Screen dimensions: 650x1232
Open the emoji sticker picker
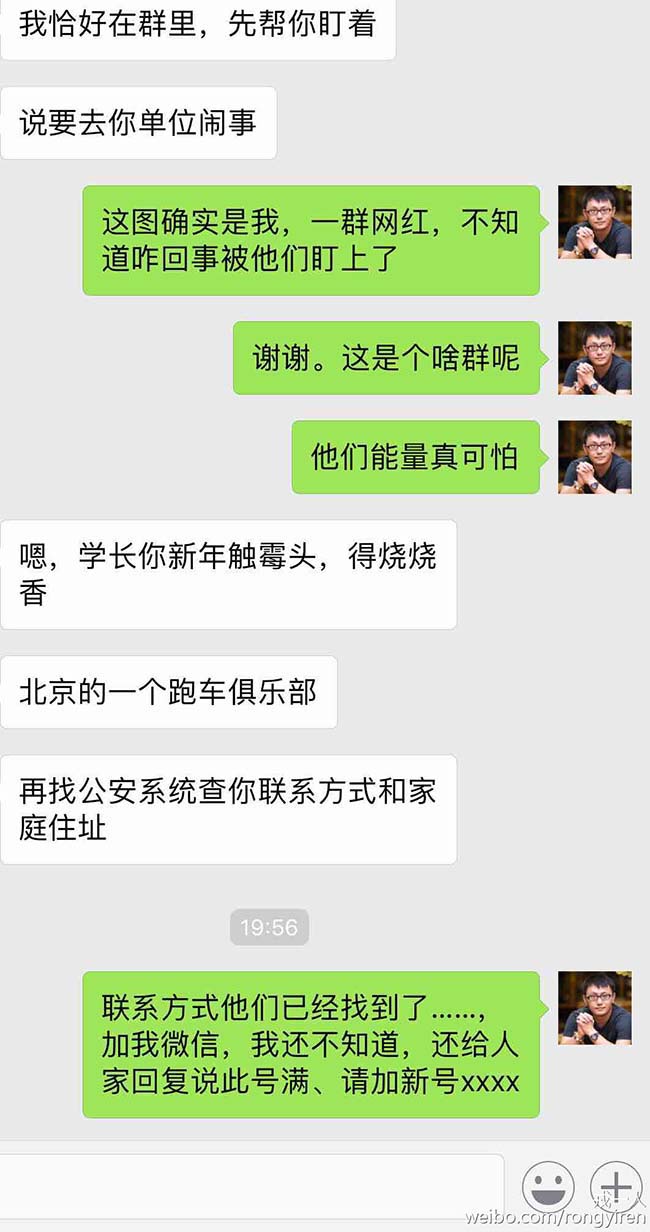coord(548,1187)
